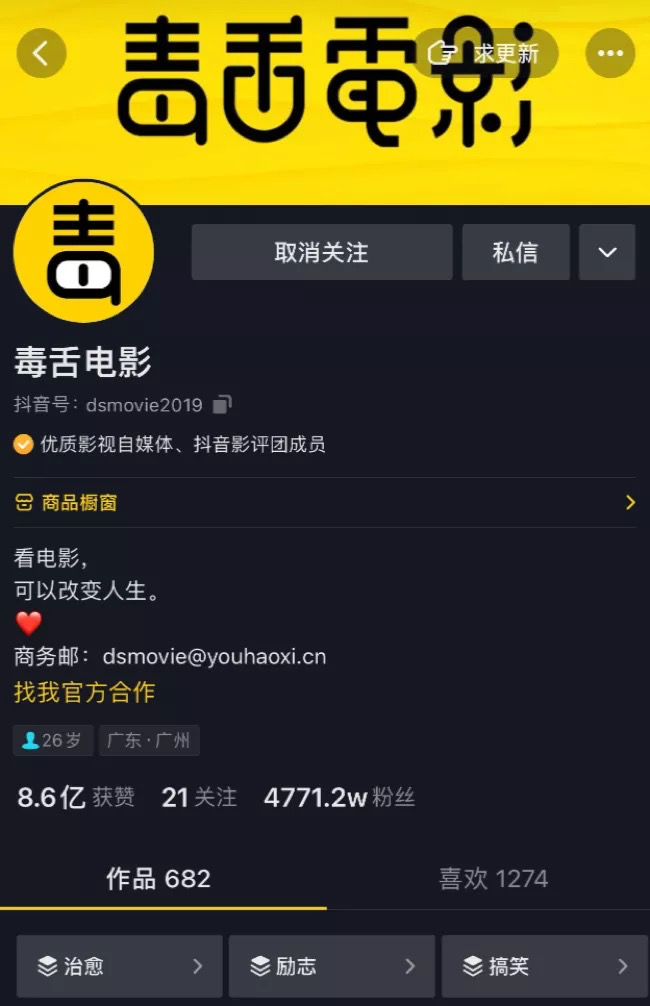Open the 商品橱窗 product showcase

324,502
